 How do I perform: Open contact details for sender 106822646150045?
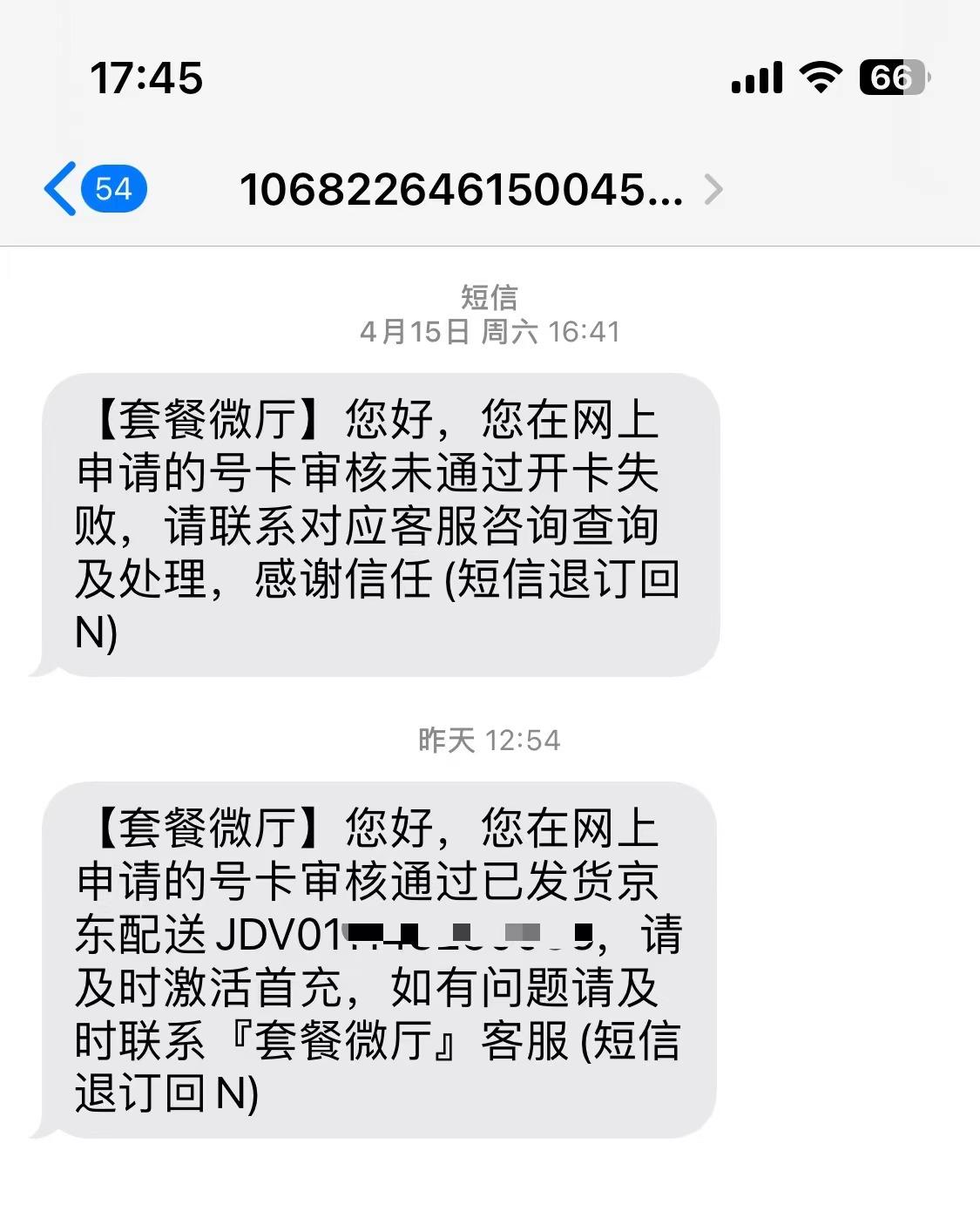coord(477,189)
